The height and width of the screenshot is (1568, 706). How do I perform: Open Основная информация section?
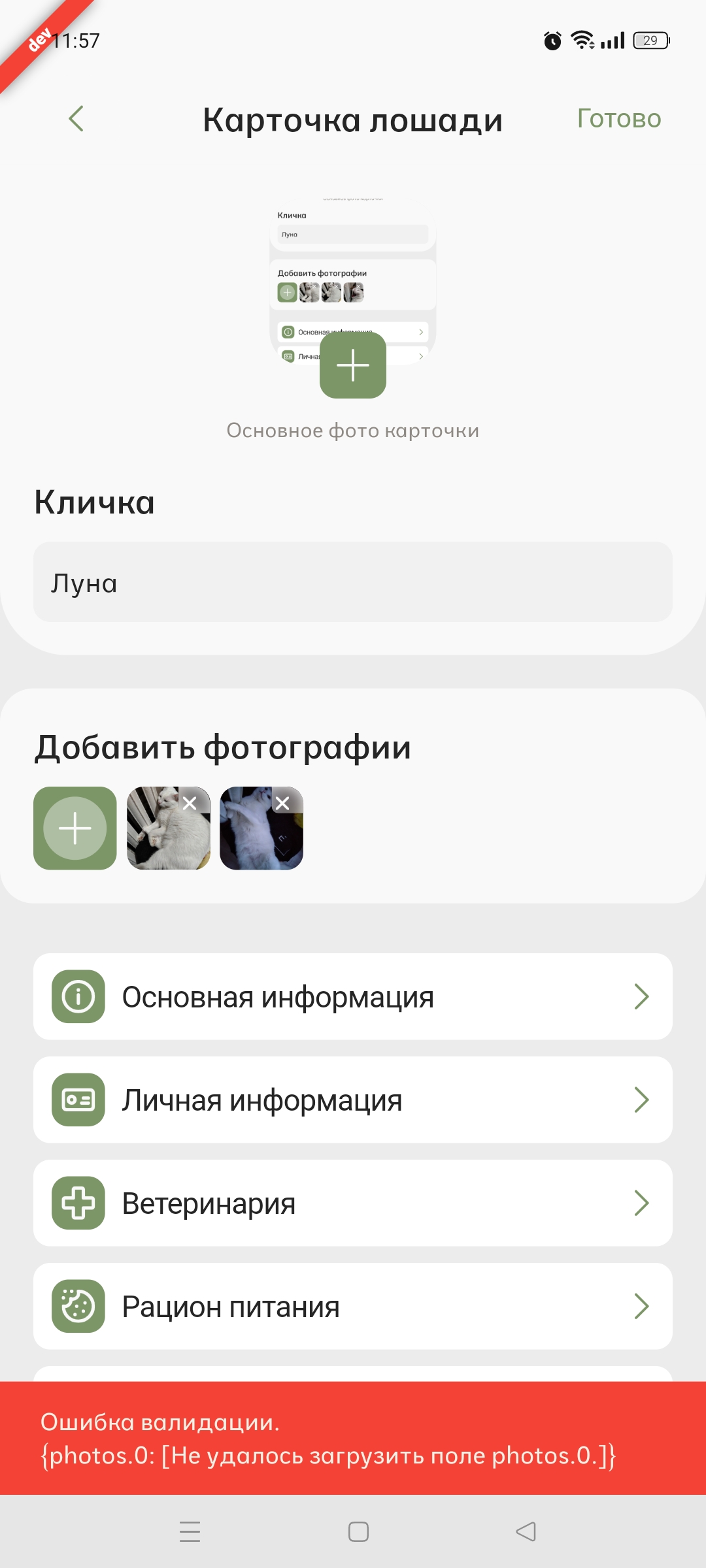[x=353, y=997]
